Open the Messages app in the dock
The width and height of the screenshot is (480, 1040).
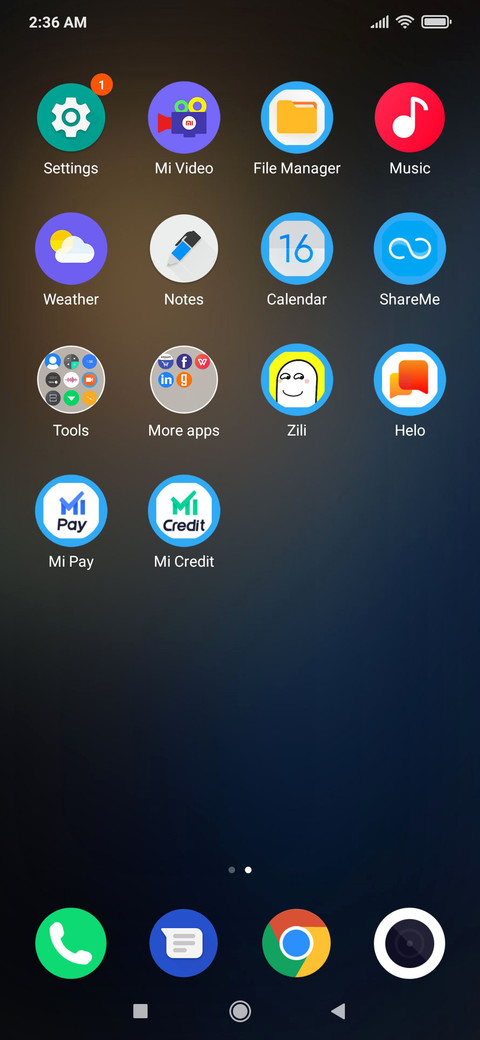(184, 942)
